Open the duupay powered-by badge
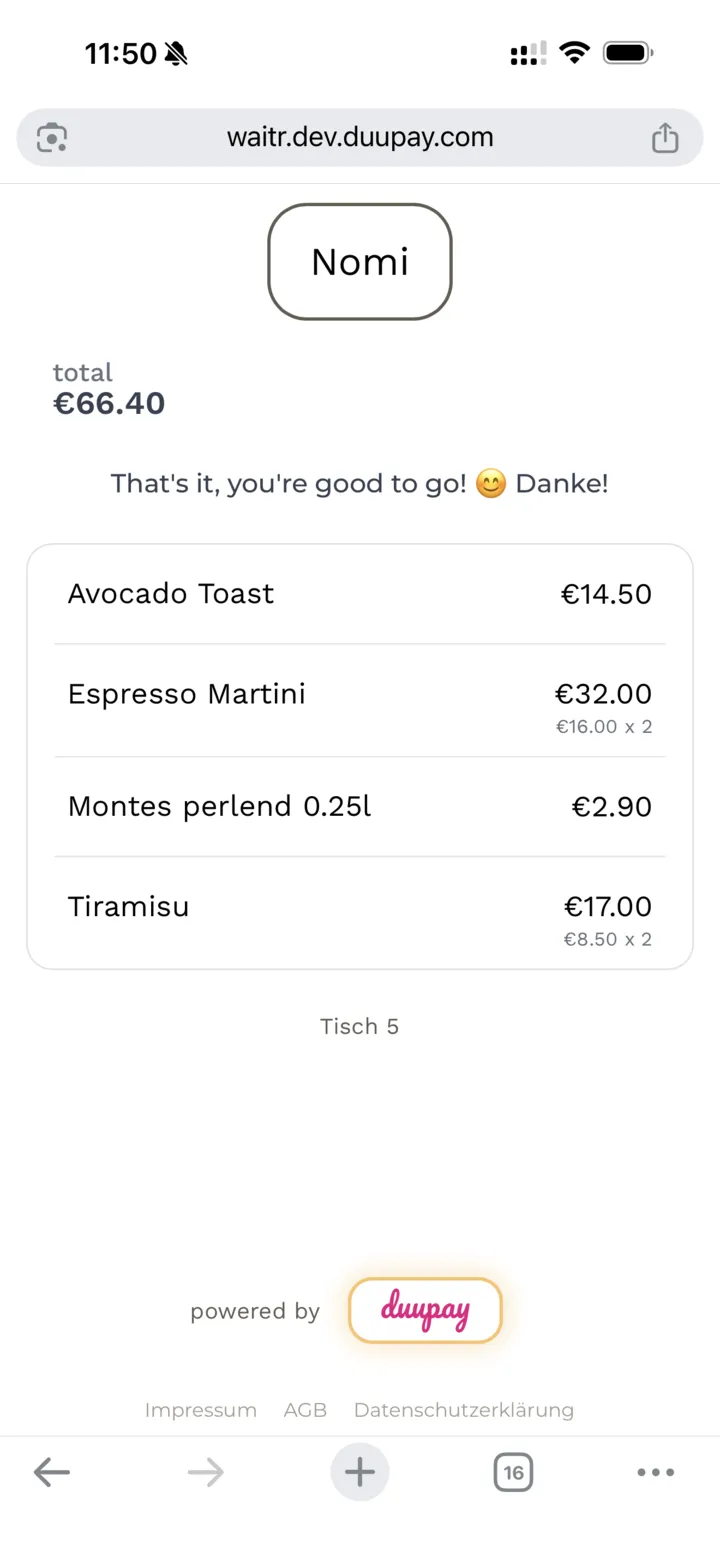Image resolution: width=720 pixels, height=1564 pixels. tap(425, 1311)
